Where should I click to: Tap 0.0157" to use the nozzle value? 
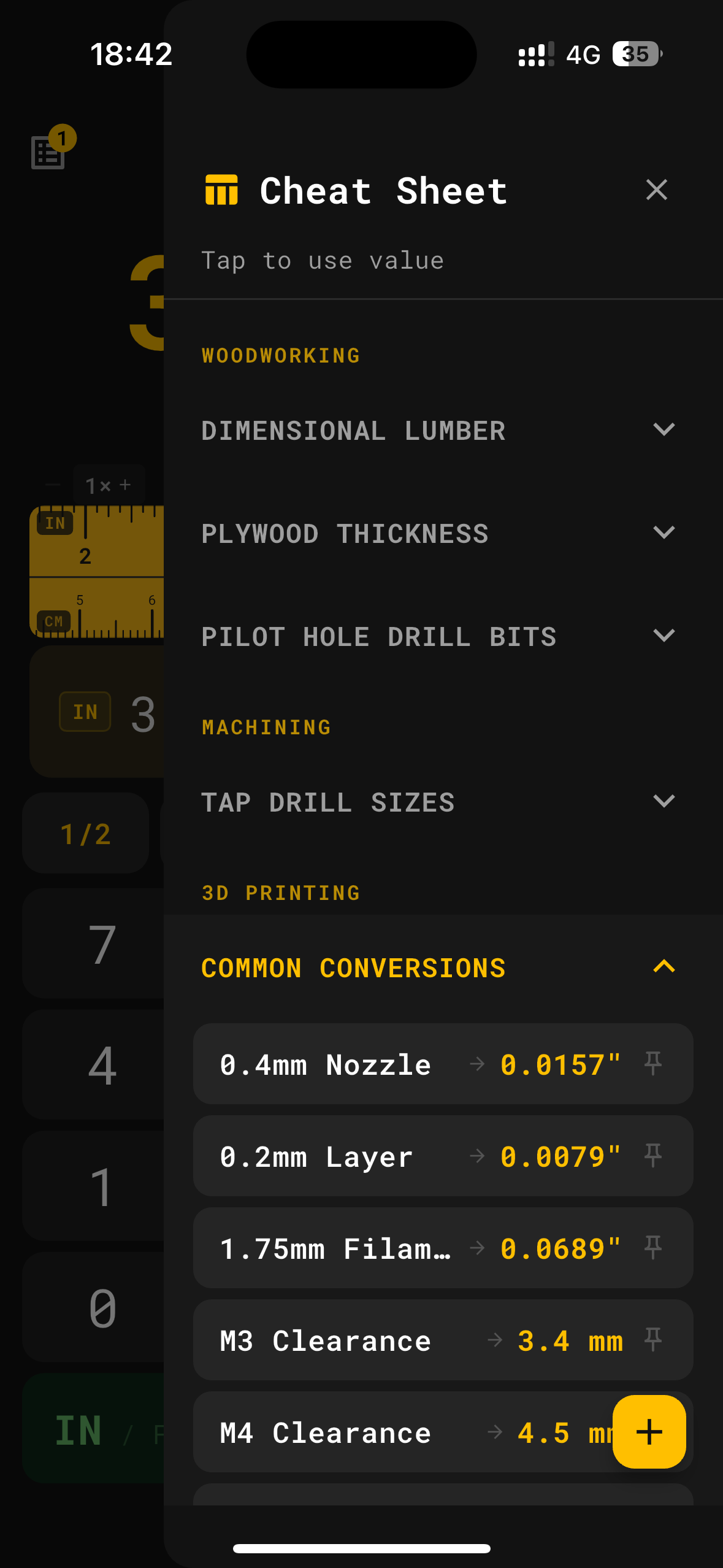560,1064
